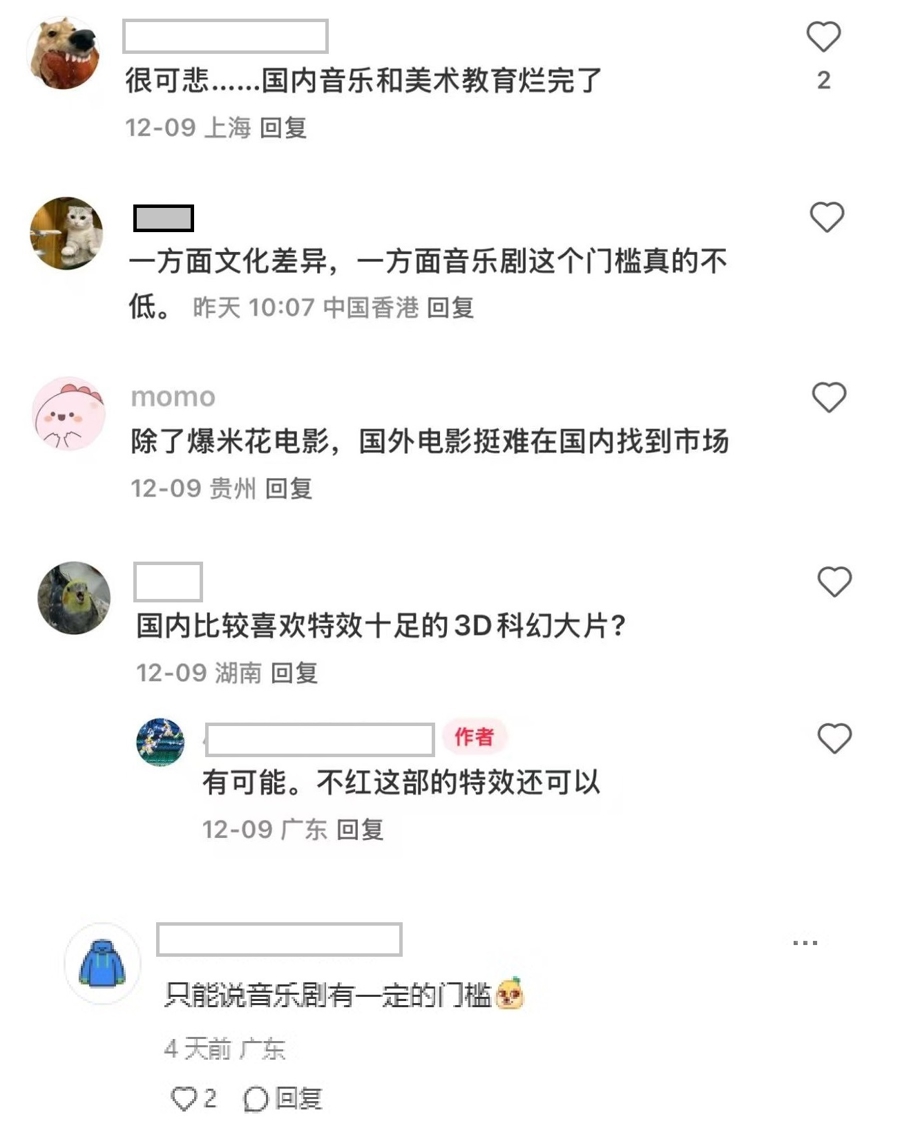
Task: Reply to the 湖南 comment
Action: tap(294, 673)
